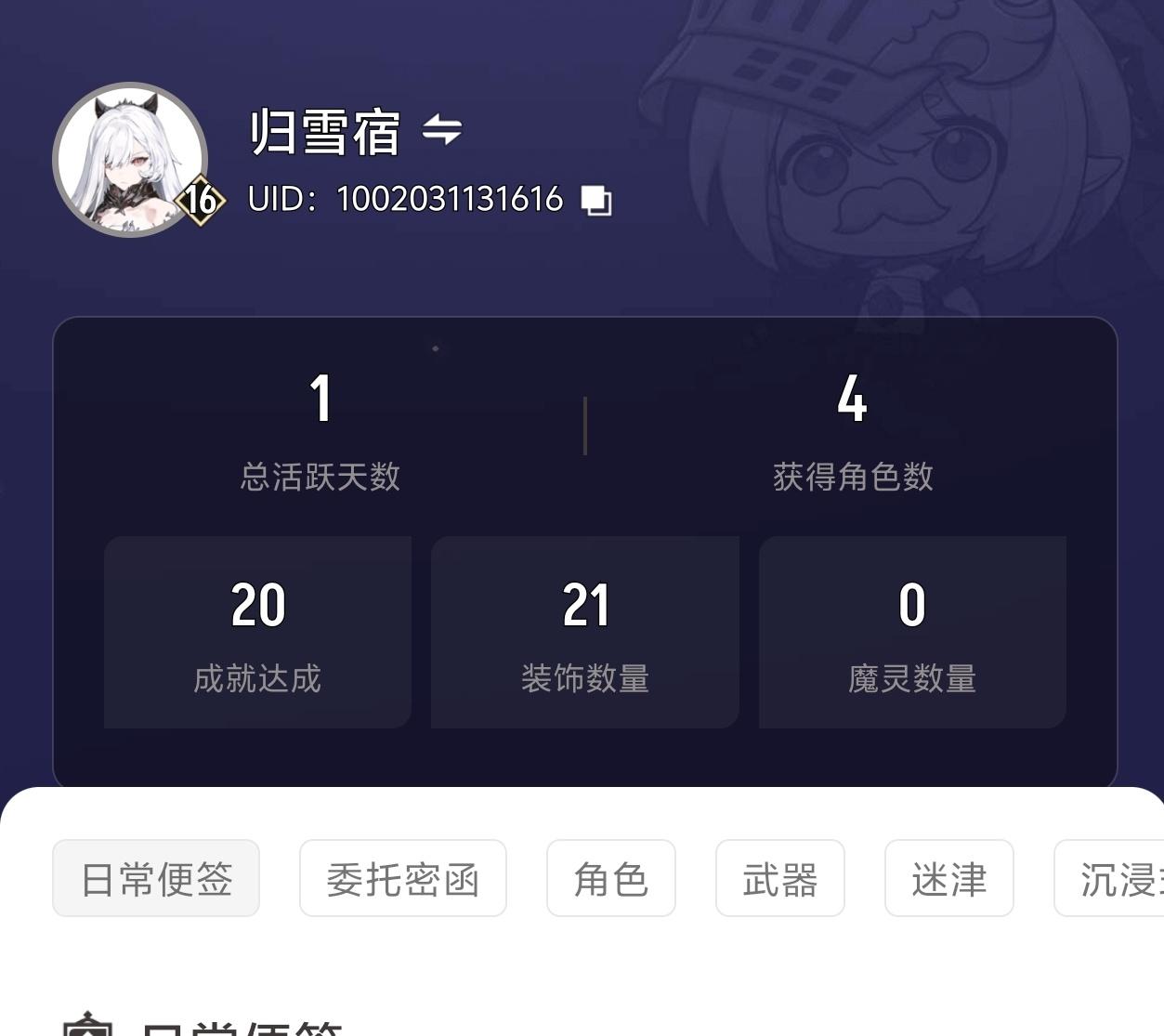Open the profile avatar
Viewport: 1164px width, 1036px height.
pyautogui.click(x=130, y=160)
